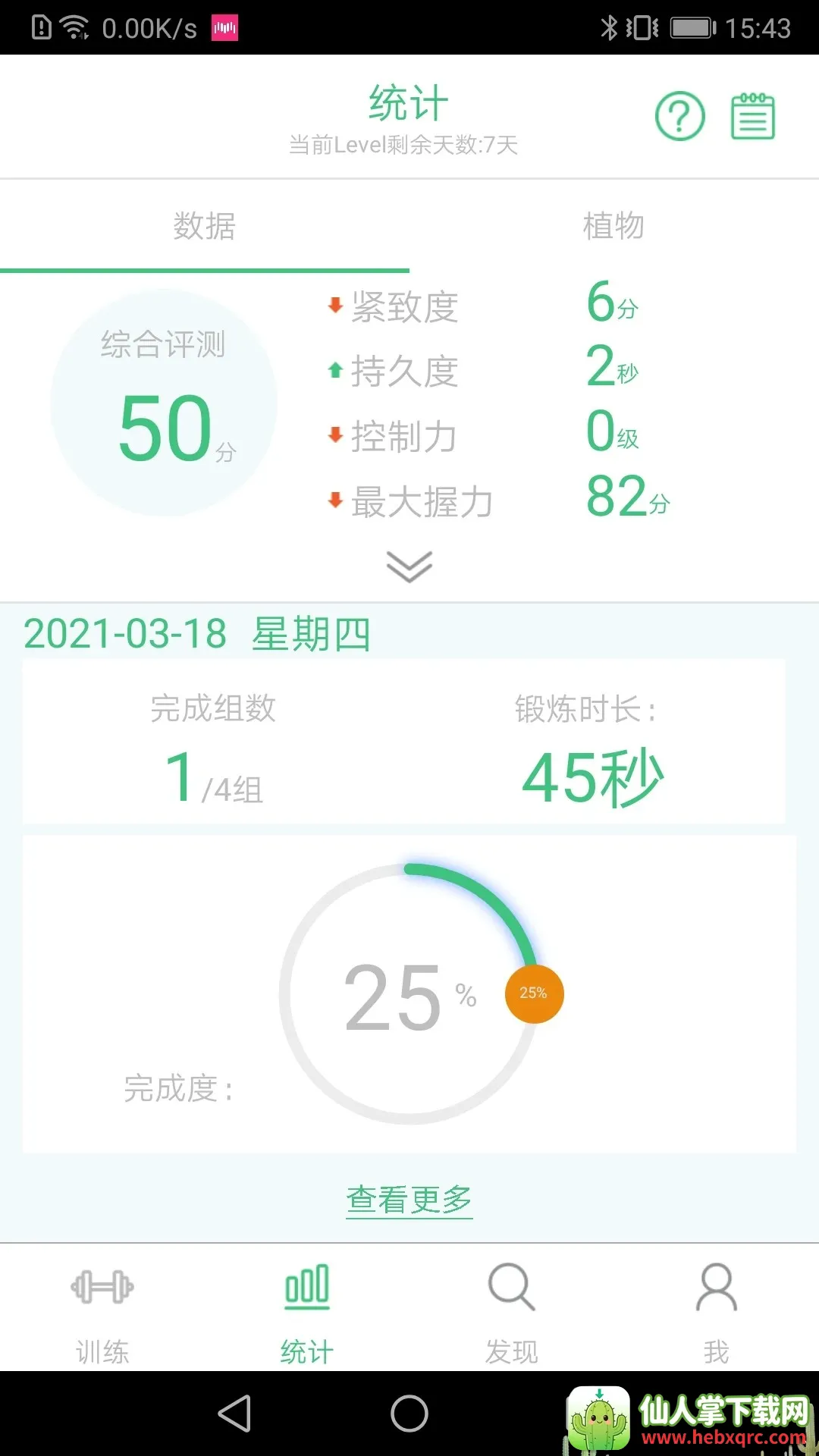Tap the system back button
Image resolution: width=819 pixels, height=1456 pixels.
pyautogui.click(x=234, y=1414)
